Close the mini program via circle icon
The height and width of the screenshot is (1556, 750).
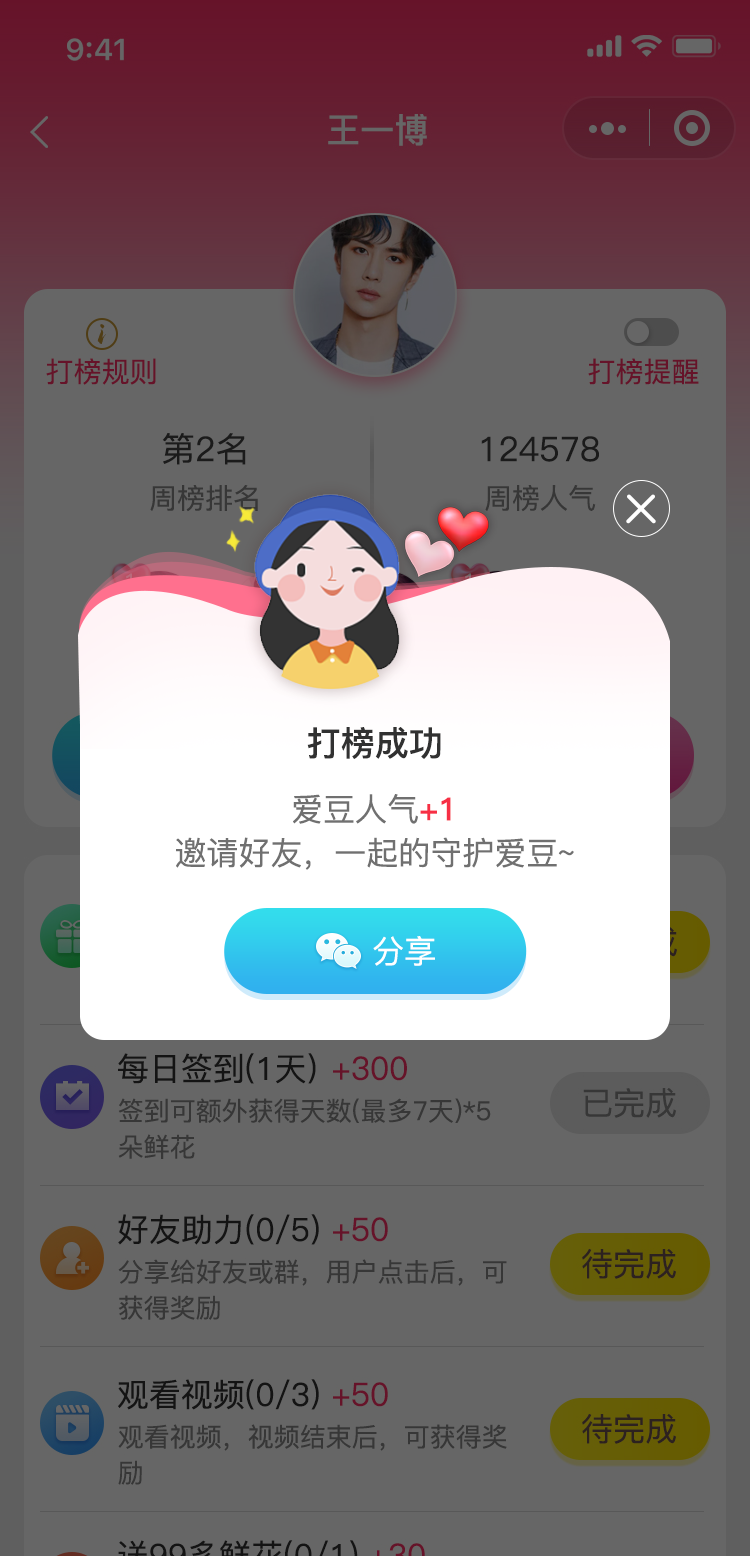click(691, 129)
